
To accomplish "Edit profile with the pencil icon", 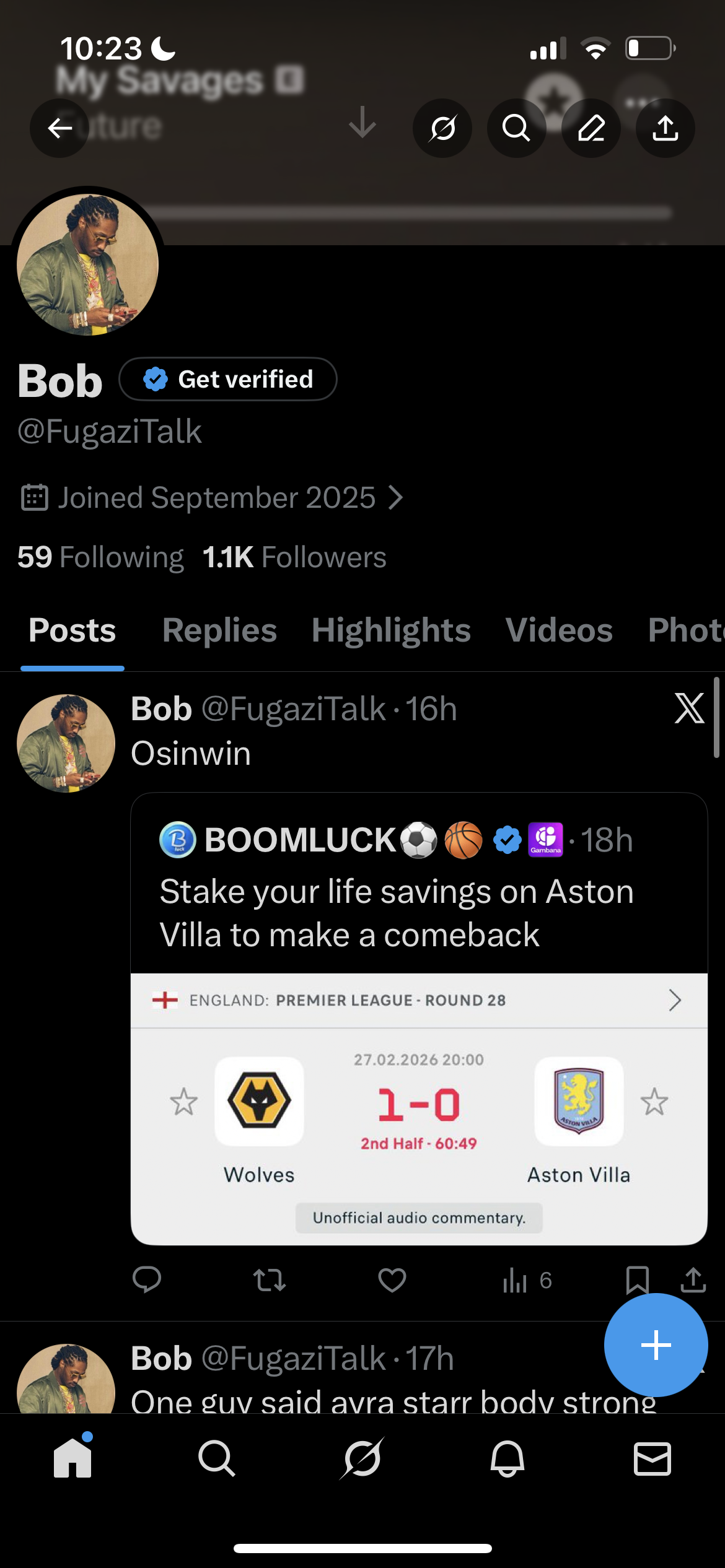I will (x=591, y=128).
